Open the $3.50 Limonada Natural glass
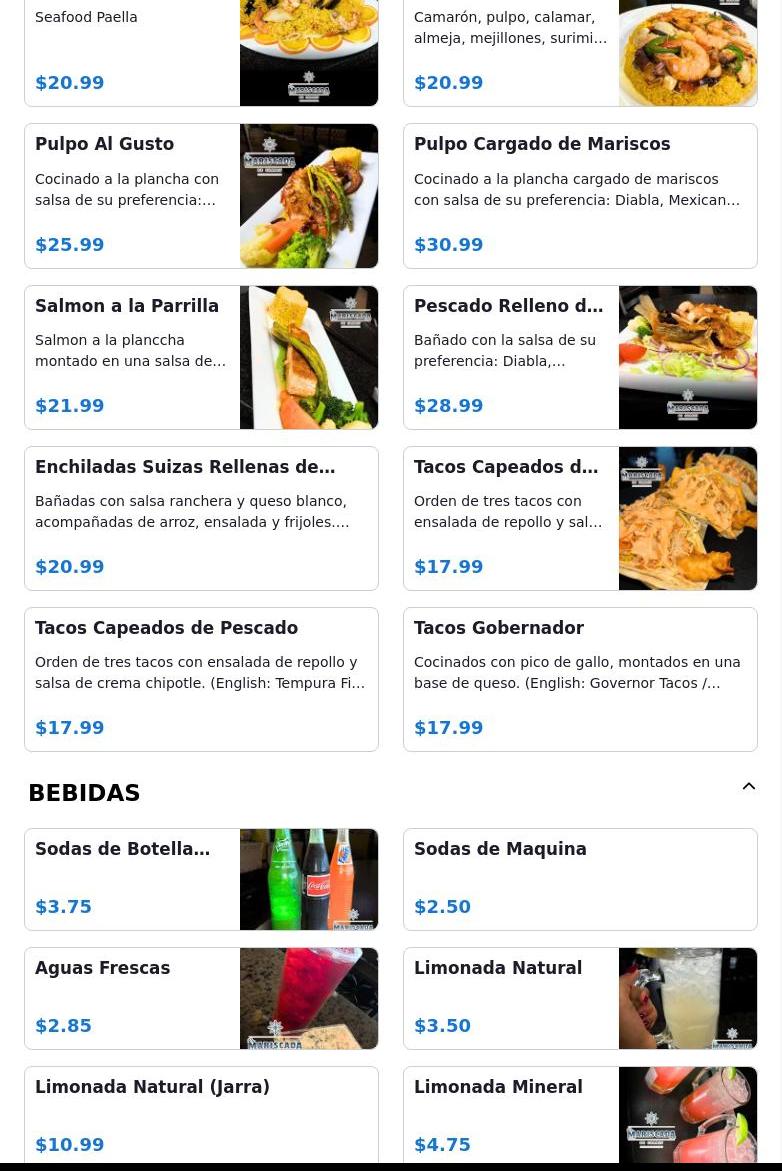The height and width of the screenshot is (1171, 782). click(580, 998)
